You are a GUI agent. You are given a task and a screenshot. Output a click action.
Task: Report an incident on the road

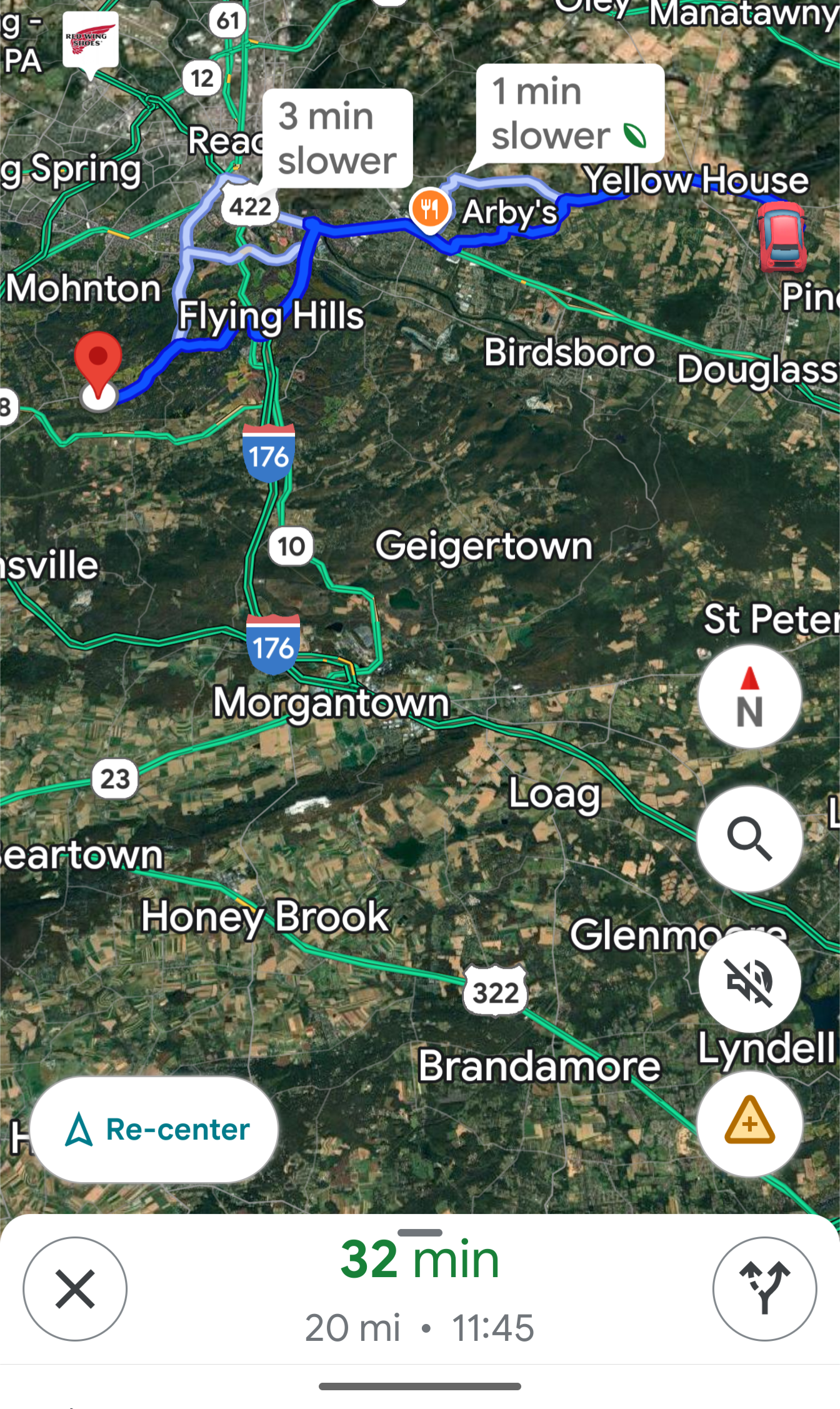click(749, 1123)
